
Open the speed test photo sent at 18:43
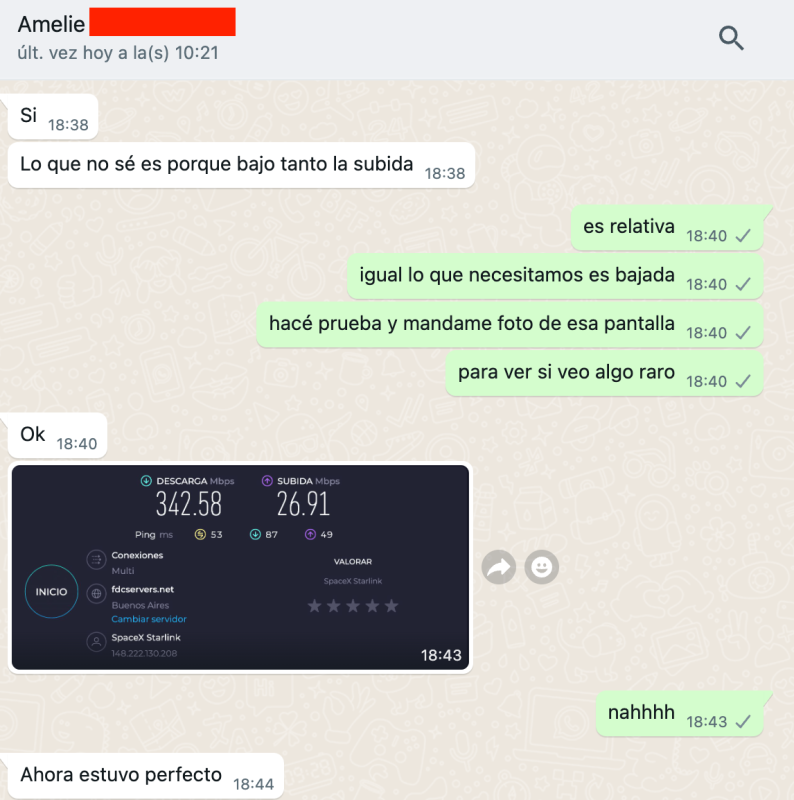click(x=240, y=567)
